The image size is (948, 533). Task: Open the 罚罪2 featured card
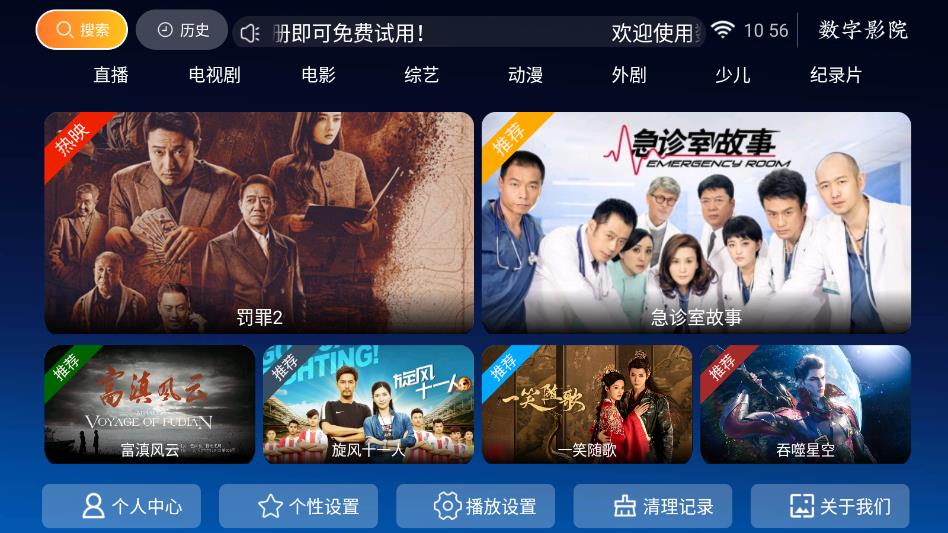coord(259,222)
